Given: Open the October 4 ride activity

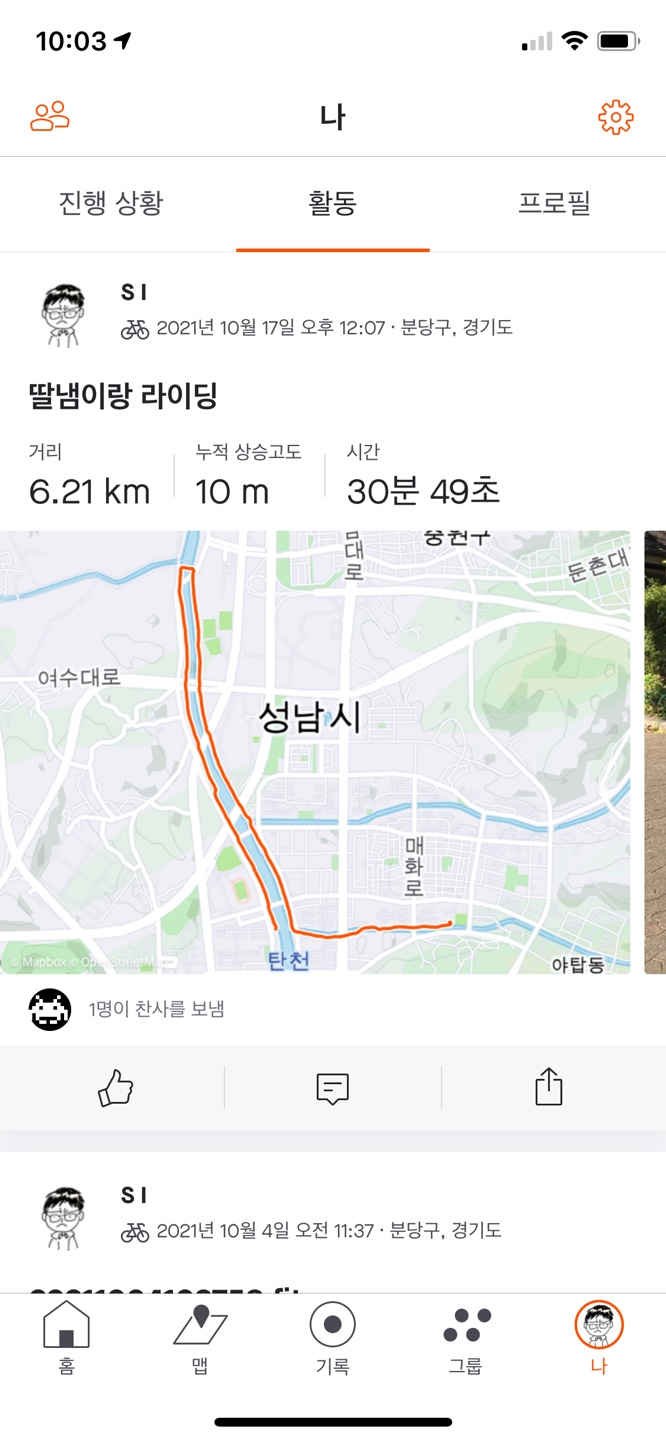Looking at the screenshot, I should point(310,1230).
